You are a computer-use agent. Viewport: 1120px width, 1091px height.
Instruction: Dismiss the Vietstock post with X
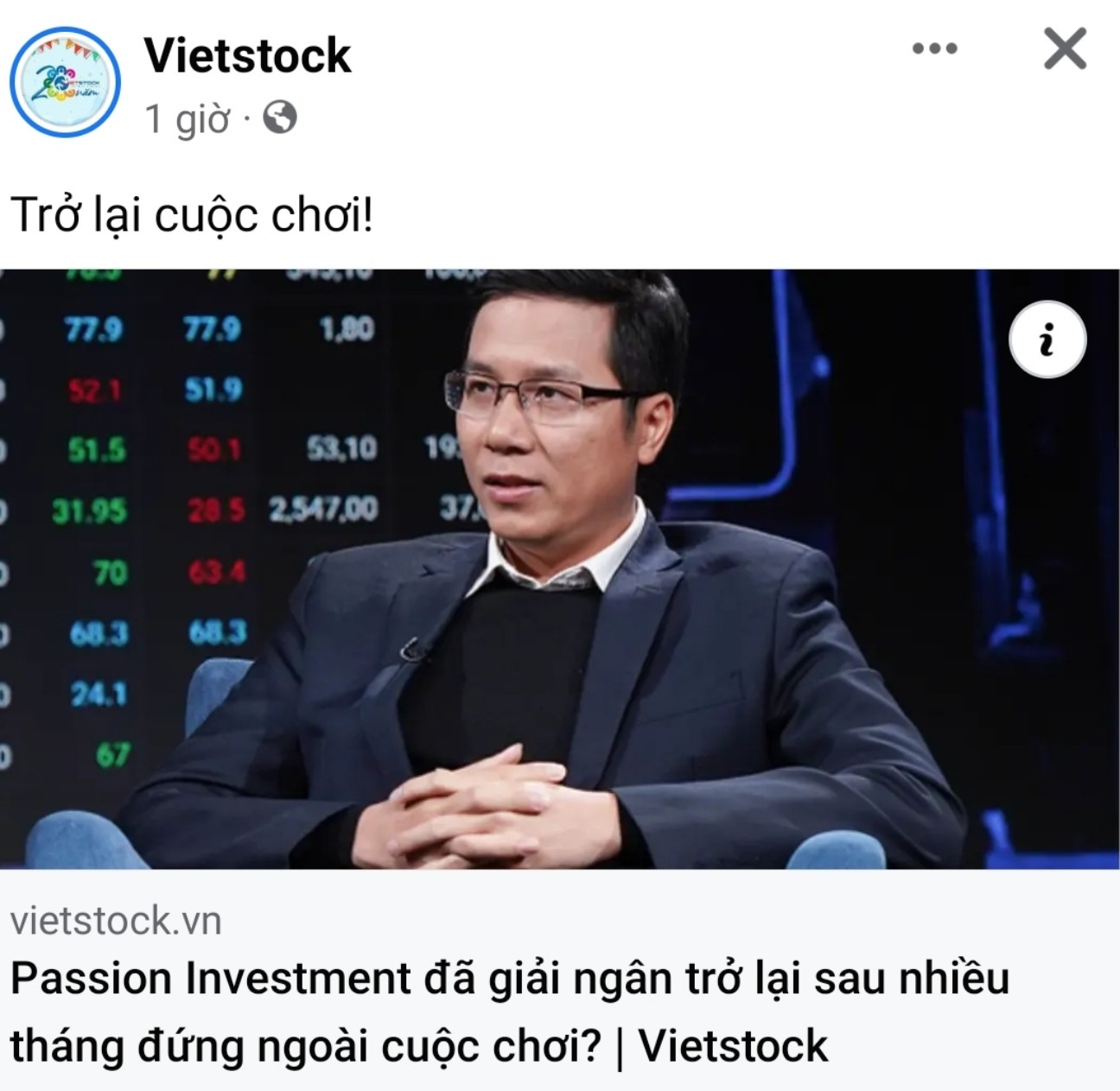coord(1065,48)
